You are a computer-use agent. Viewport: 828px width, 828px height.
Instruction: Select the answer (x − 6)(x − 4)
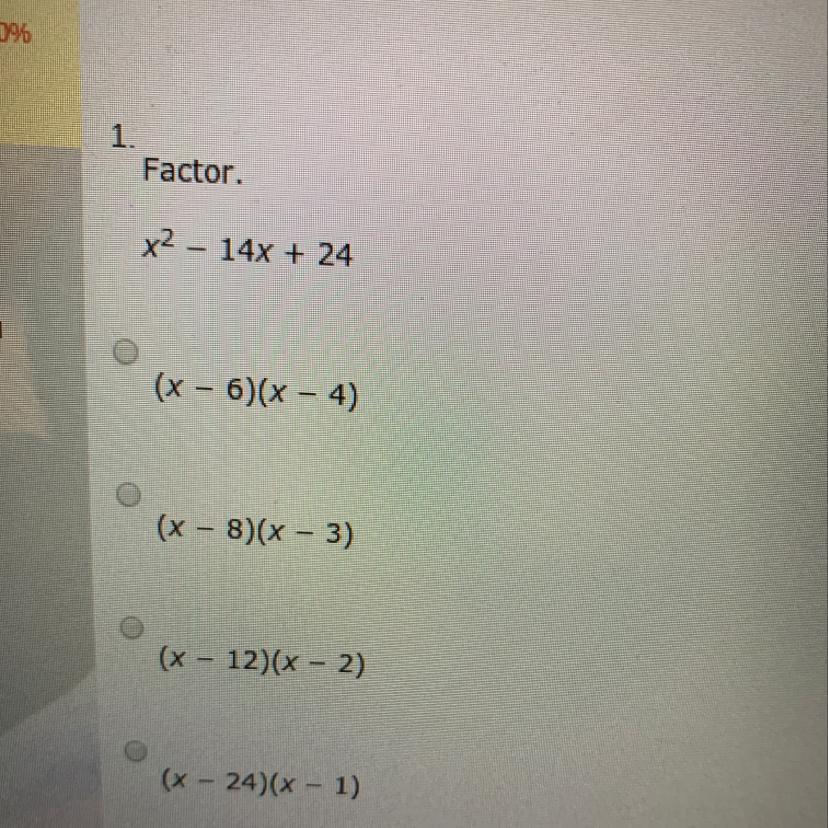[126, 351]
